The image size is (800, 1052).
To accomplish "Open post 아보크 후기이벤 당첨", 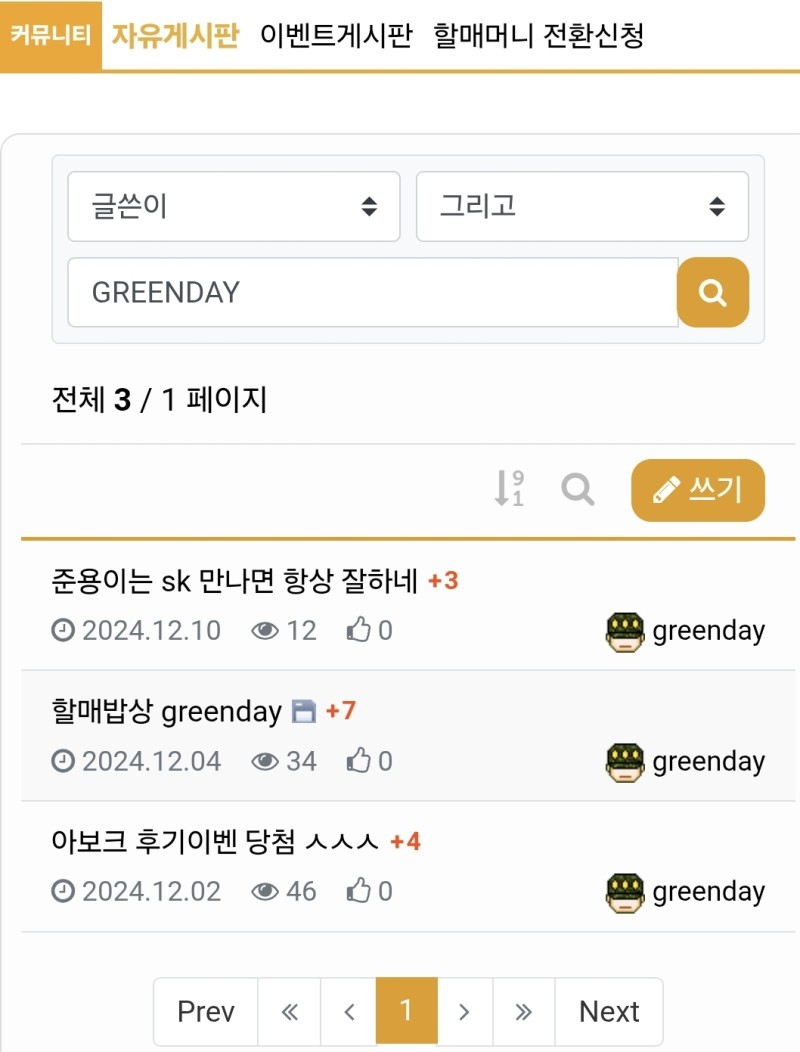I will pyautogui.click(x=214, y=842).
